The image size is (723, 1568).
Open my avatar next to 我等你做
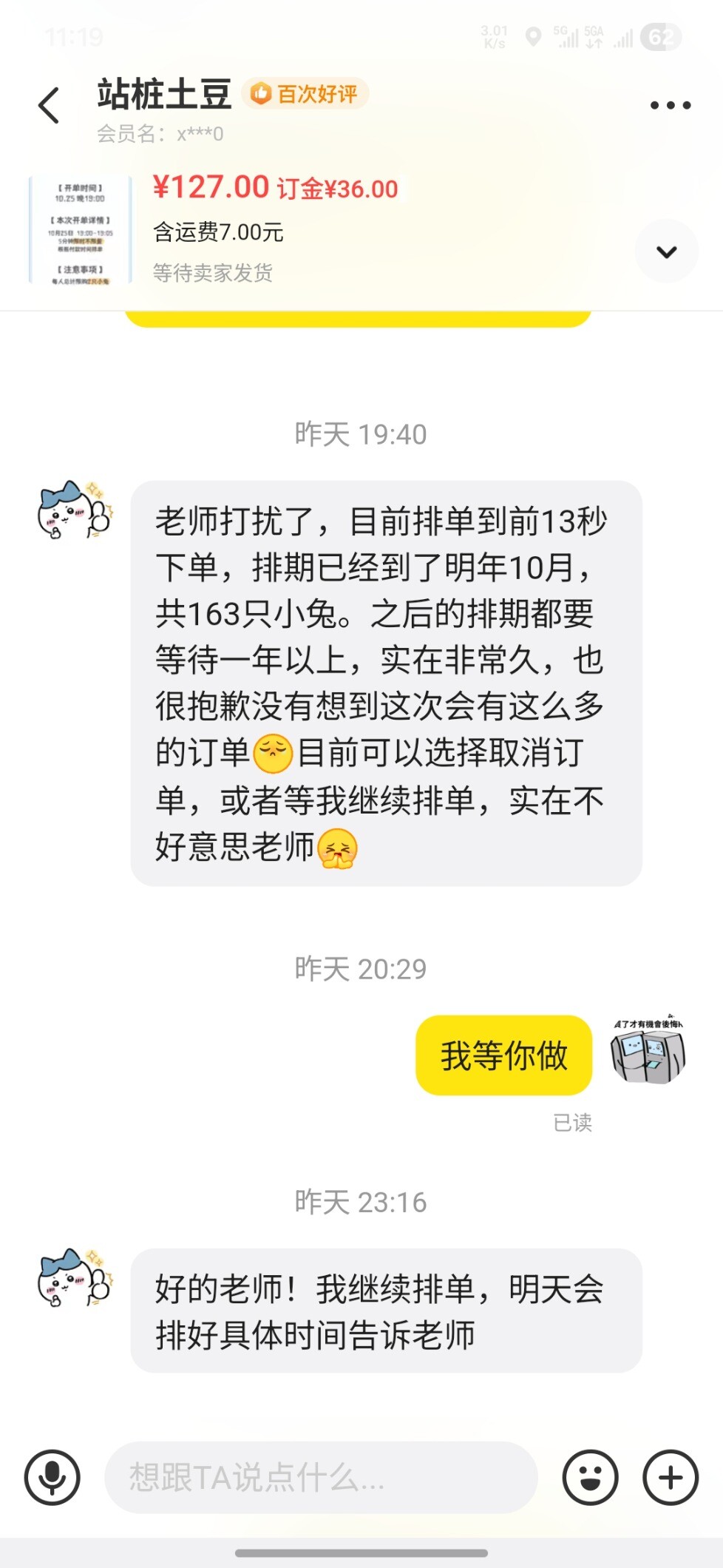coord(648,1050)
